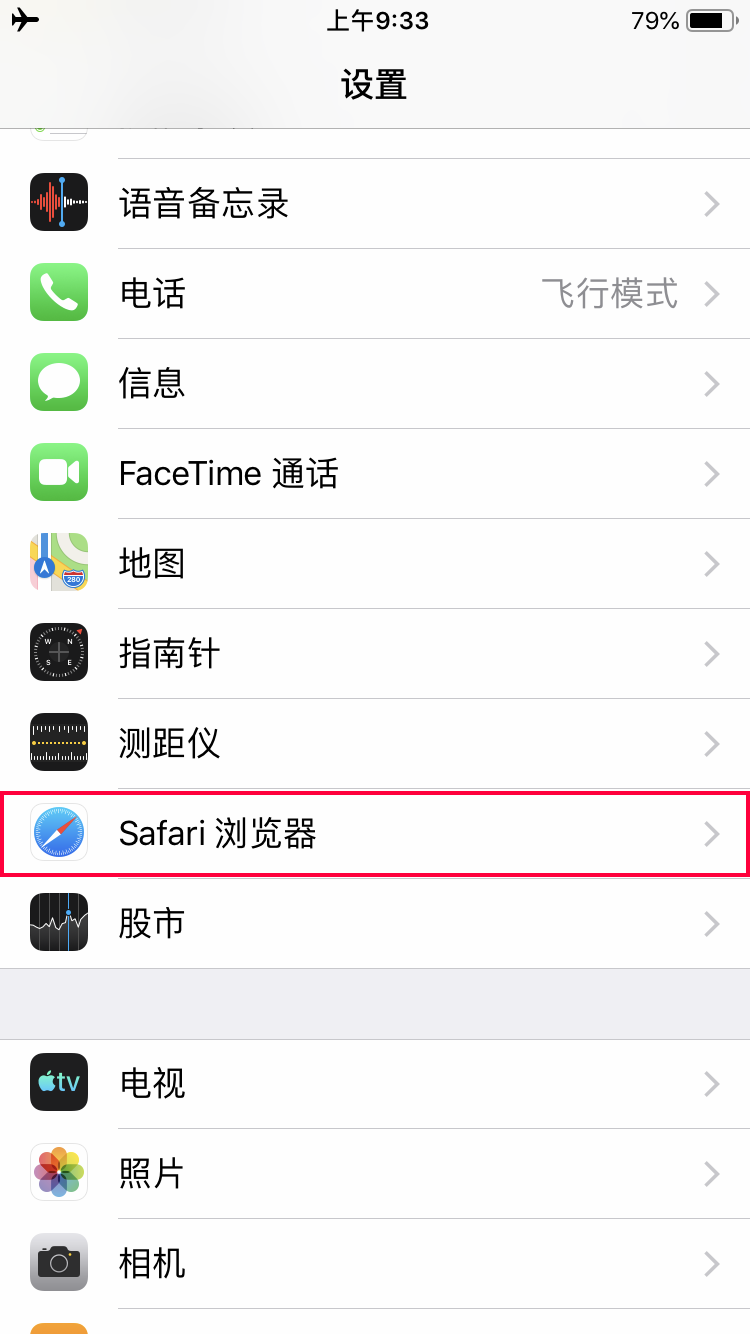Open 语音备忘录 settings
This screenshot has width=750, height=1334.
tap(375, 204)
